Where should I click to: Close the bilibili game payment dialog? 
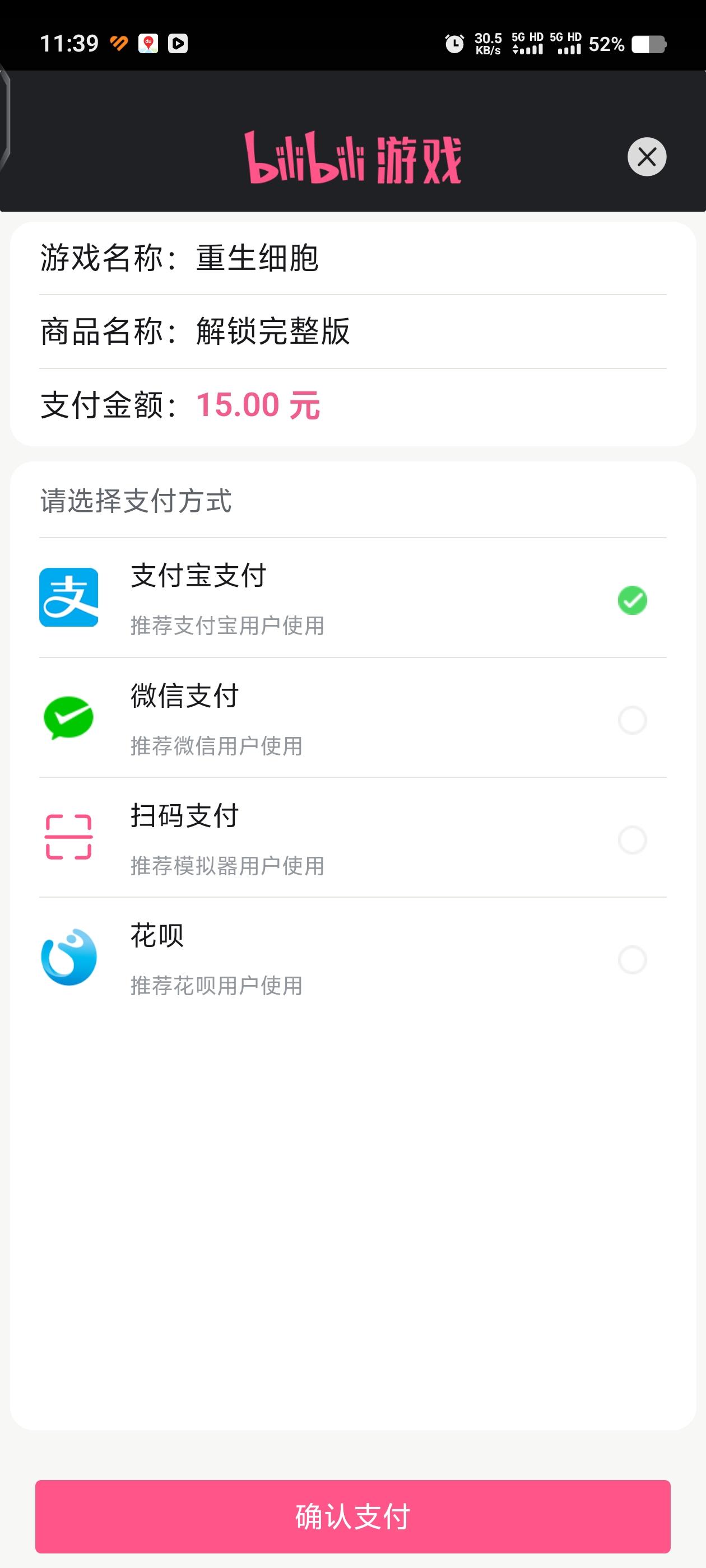point(646,157)
